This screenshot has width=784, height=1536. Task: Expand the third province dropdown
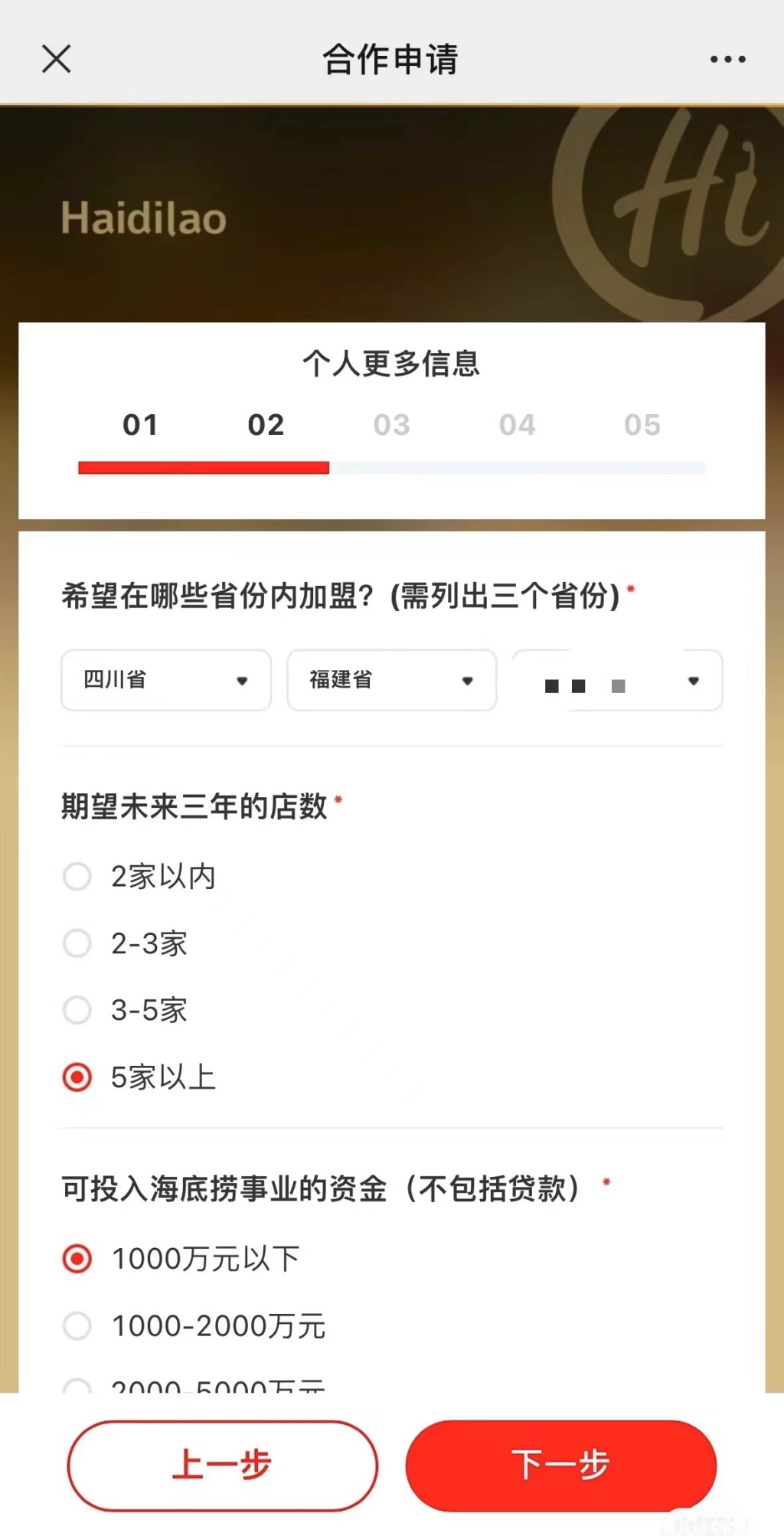tap(617, 680)
